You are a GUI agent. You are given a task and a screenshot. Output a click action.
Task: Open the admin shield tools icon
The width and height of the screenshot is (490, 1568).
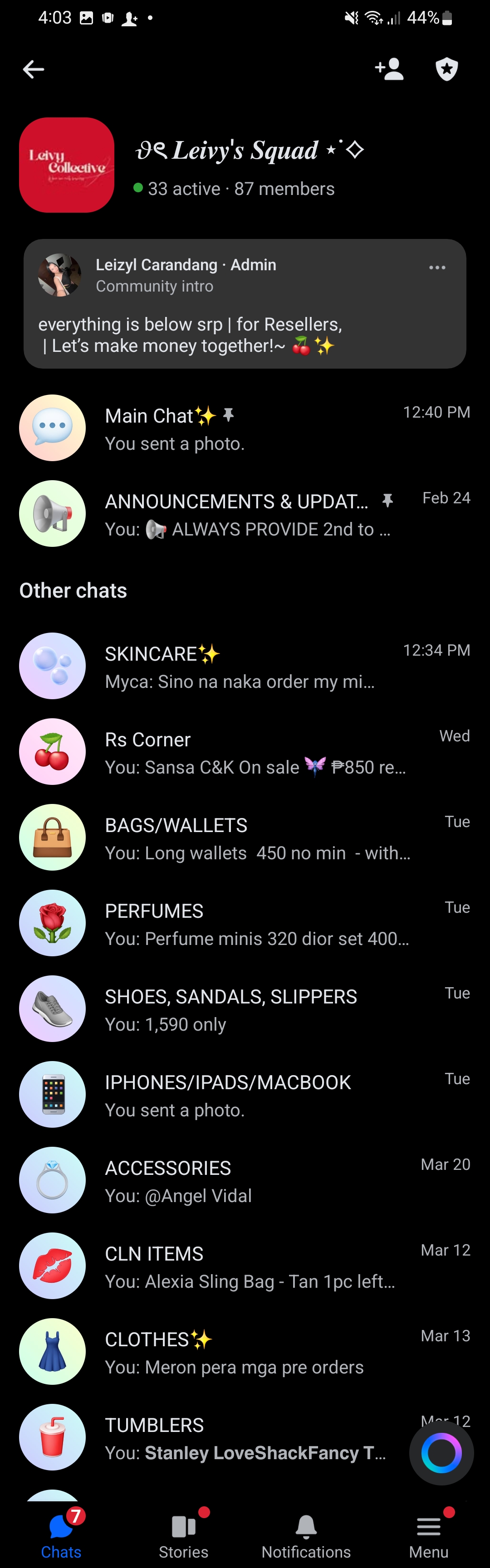pos(447,69)
